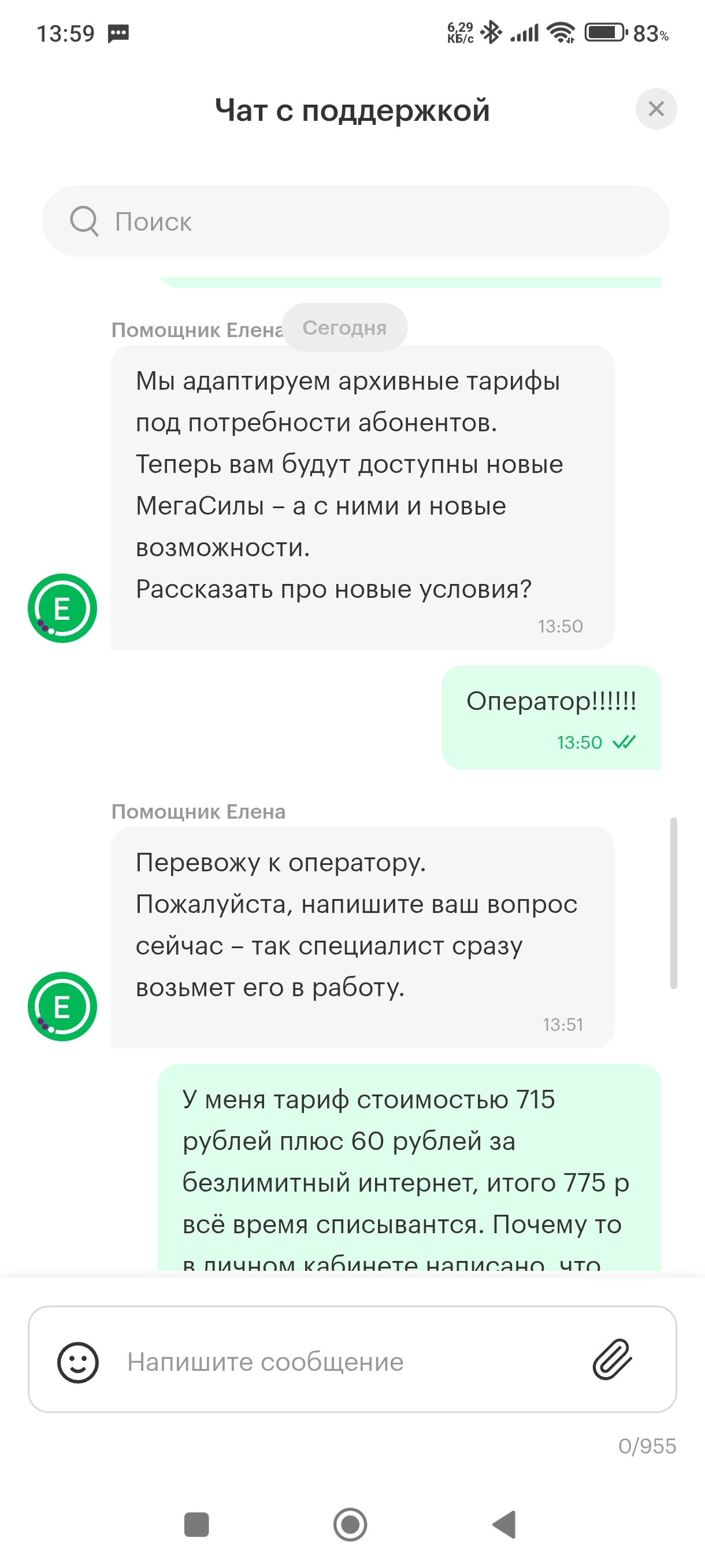Viewport: 705px width, 1568px height.
Task: Open the emoji picker
Action: (78, 1362)
